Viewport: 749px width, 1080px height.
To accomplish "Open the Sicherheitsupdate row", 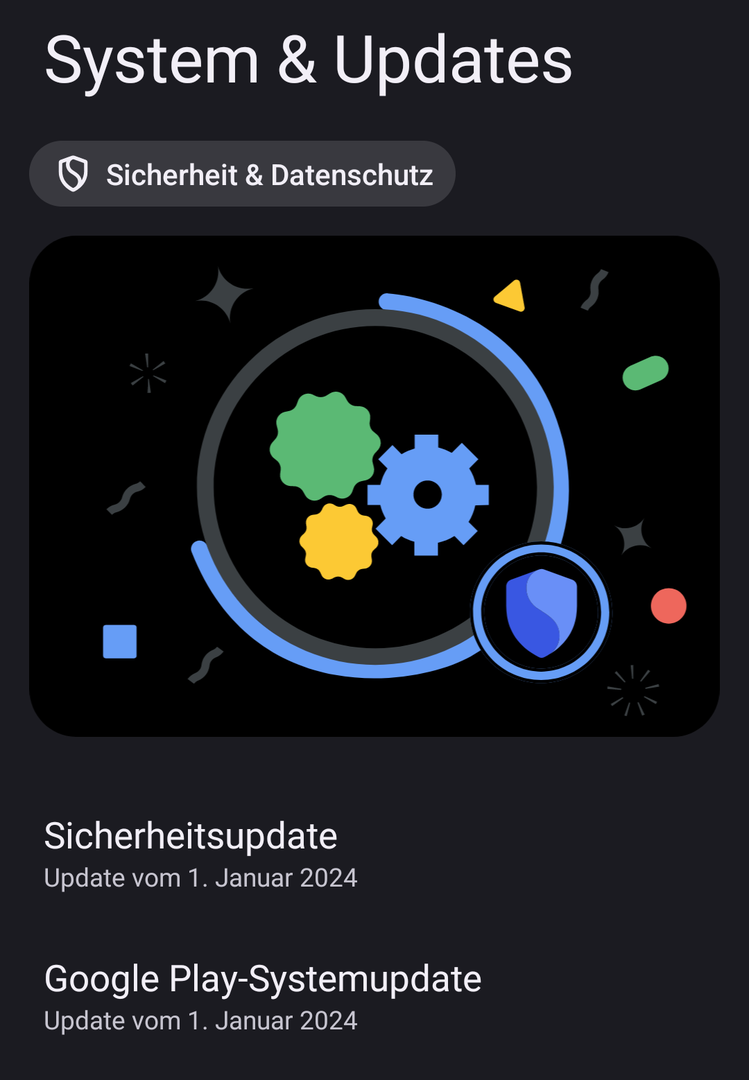I will 200,854.
